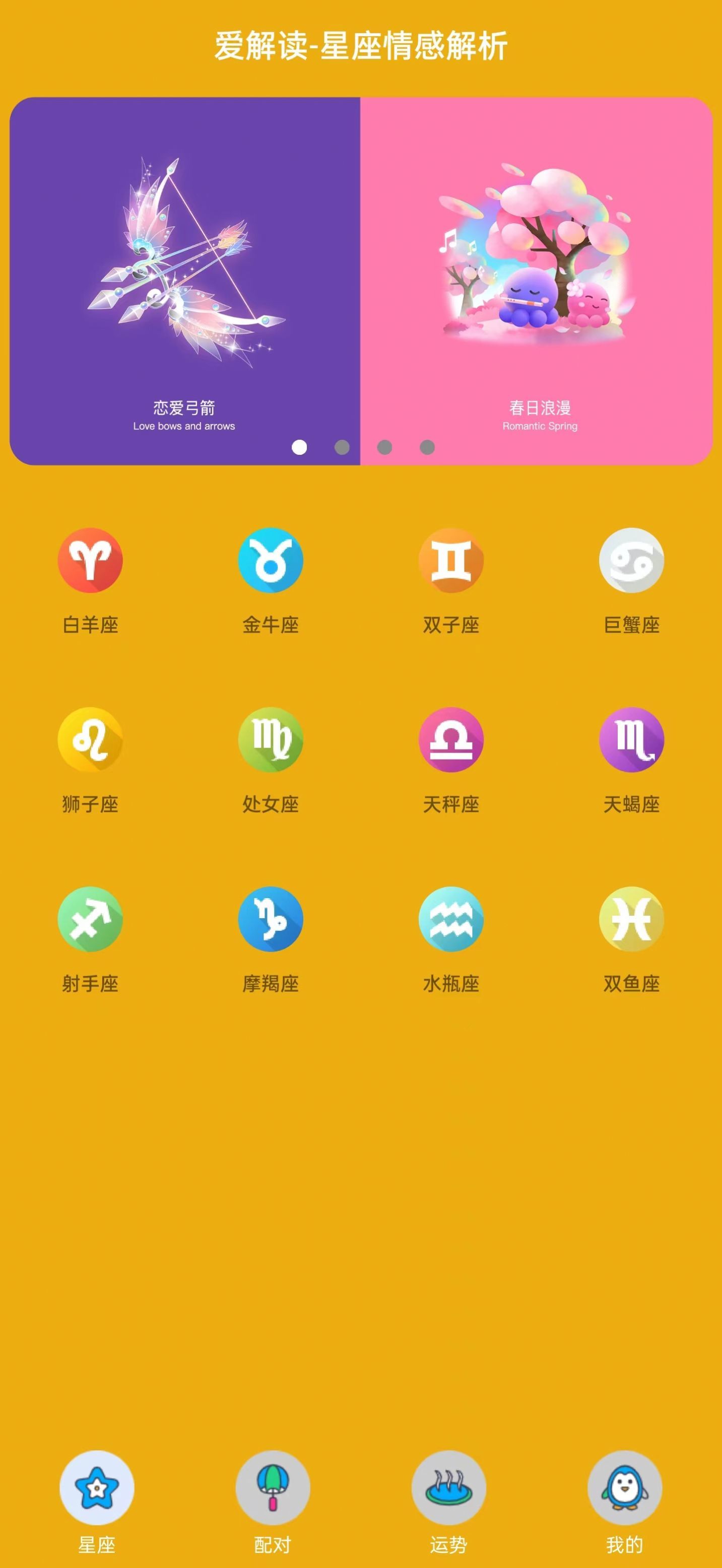Open 天秤座 (Libra) analysis

[x=451, y=739]
